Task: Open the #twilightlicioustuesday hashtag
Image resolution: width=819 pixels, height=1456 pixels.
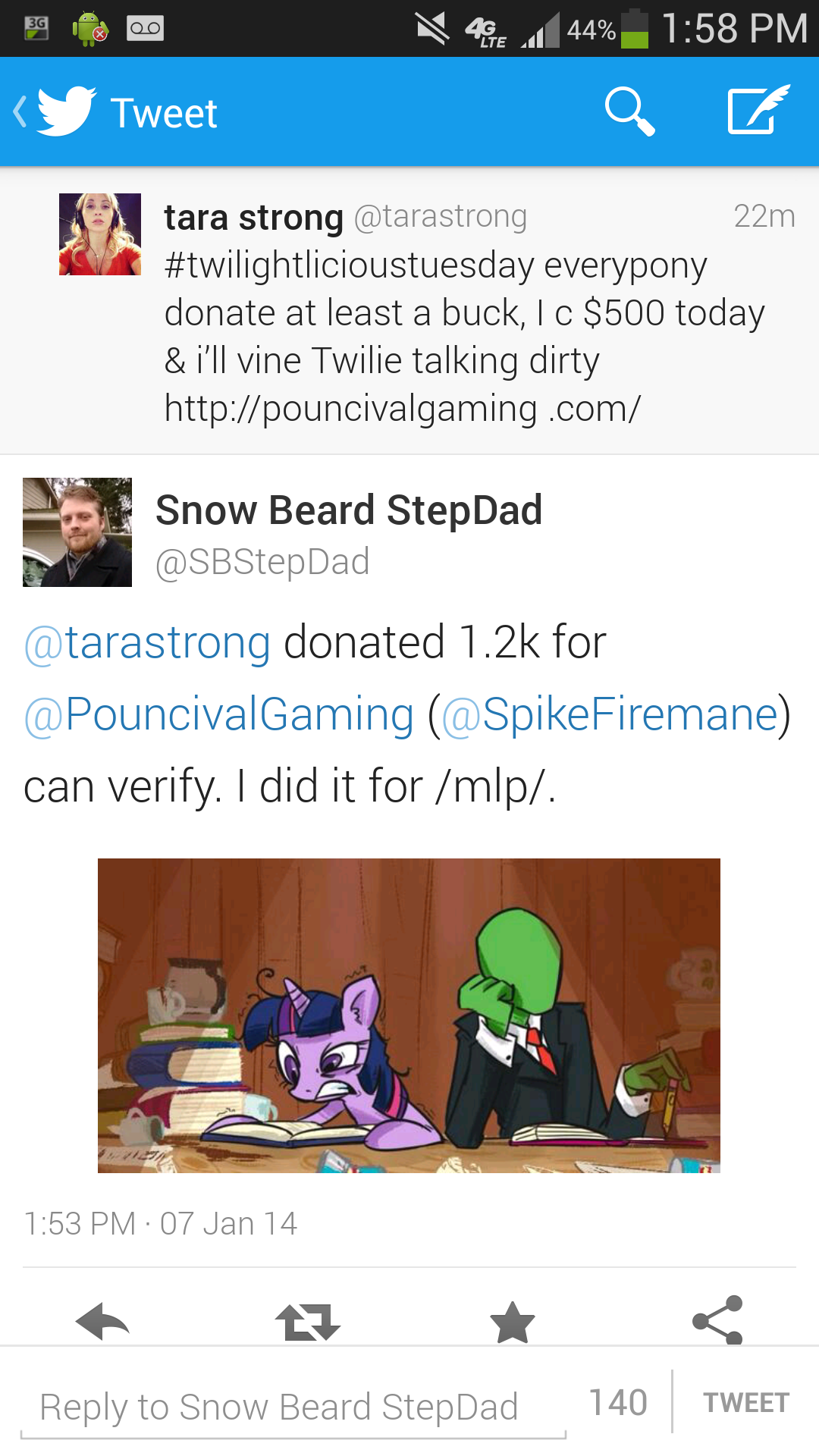Action: [x=349, y=265]
